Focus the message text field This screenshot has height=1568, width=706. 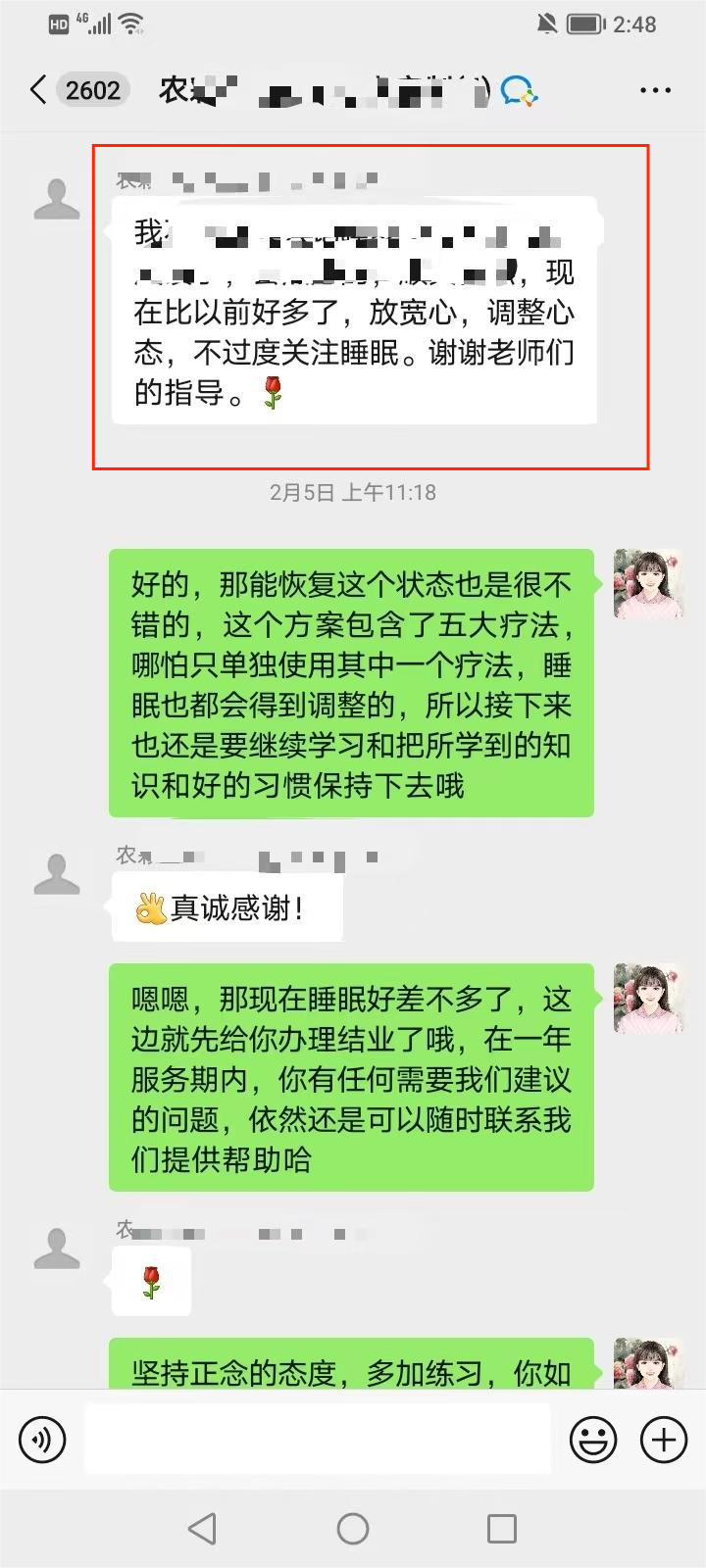pos(317,1439)
